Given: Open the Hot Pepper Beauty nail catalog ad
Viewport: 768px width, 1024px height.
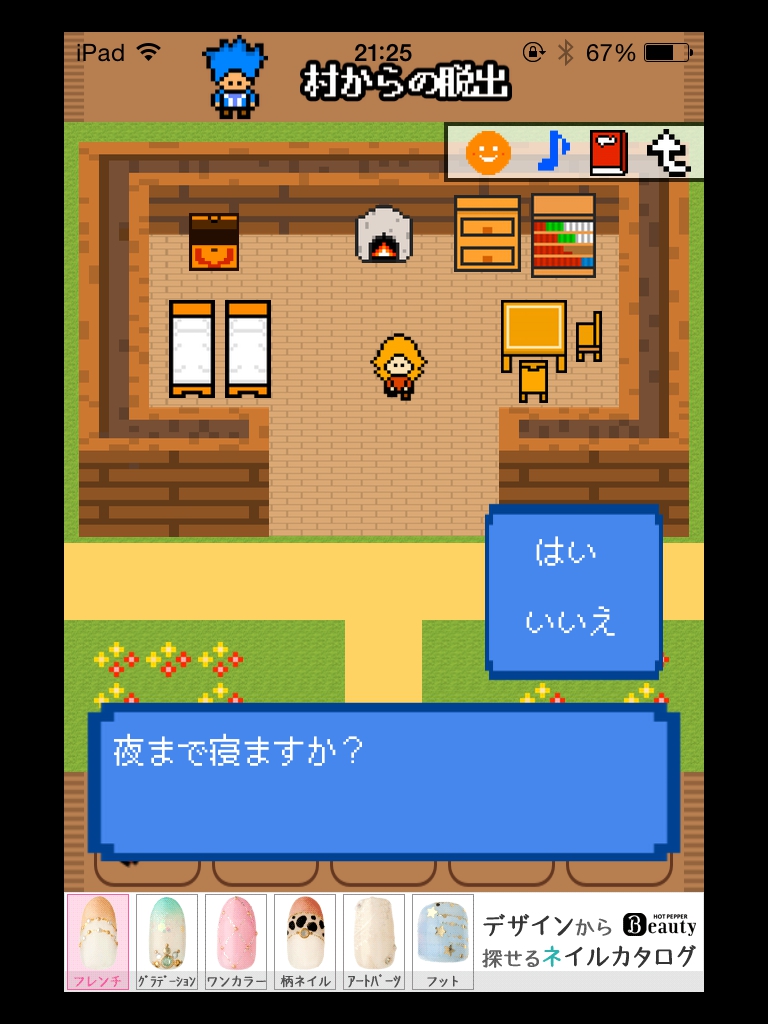Looking at the screenshot, I should (589, 940).
